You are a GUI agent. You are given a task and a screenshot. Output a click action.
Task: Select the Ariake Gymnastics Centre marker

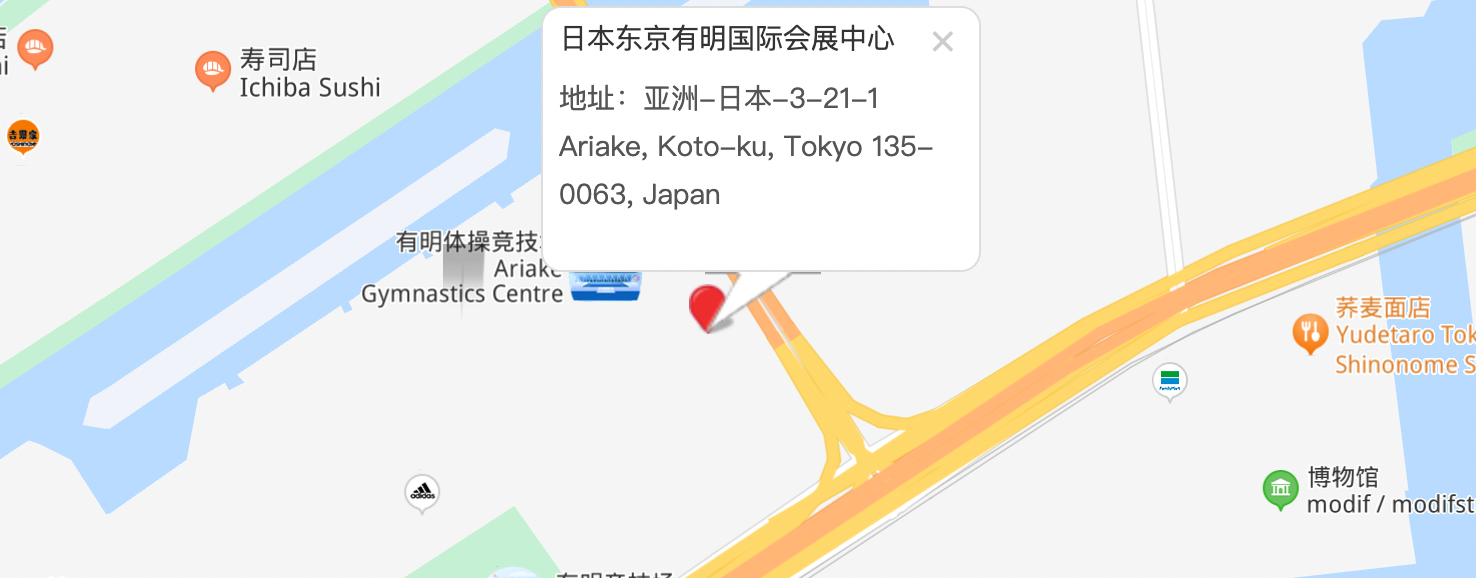pos(604,284)
